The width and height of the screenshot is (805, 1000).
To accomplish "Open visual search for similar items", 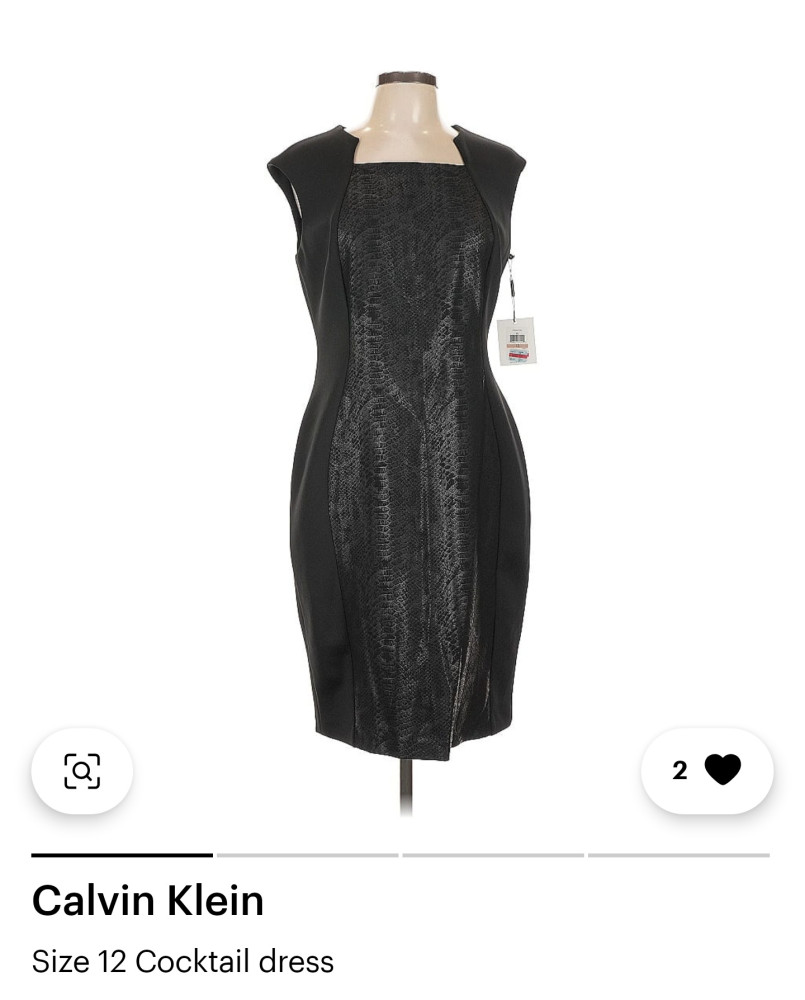I will (x=82, y=770).
